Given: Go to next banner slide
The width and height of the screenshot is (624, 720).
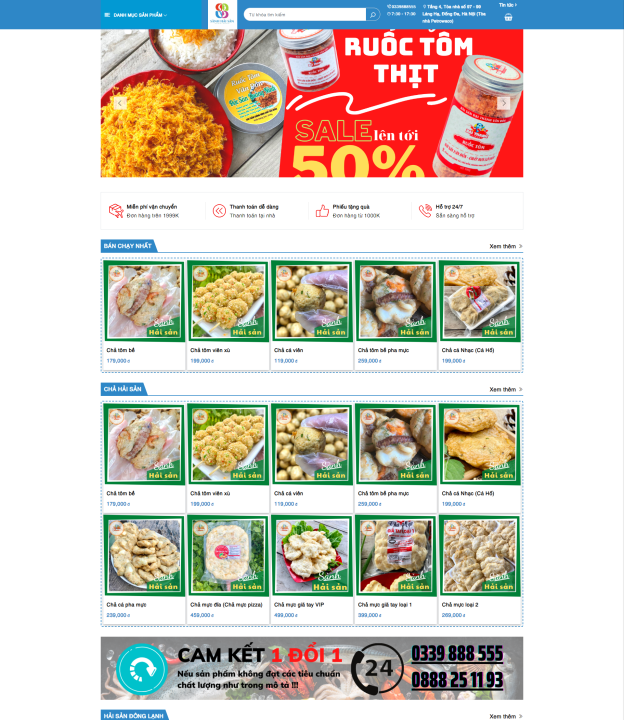Looking at the screenshot, I should click(x=504, y=102).
